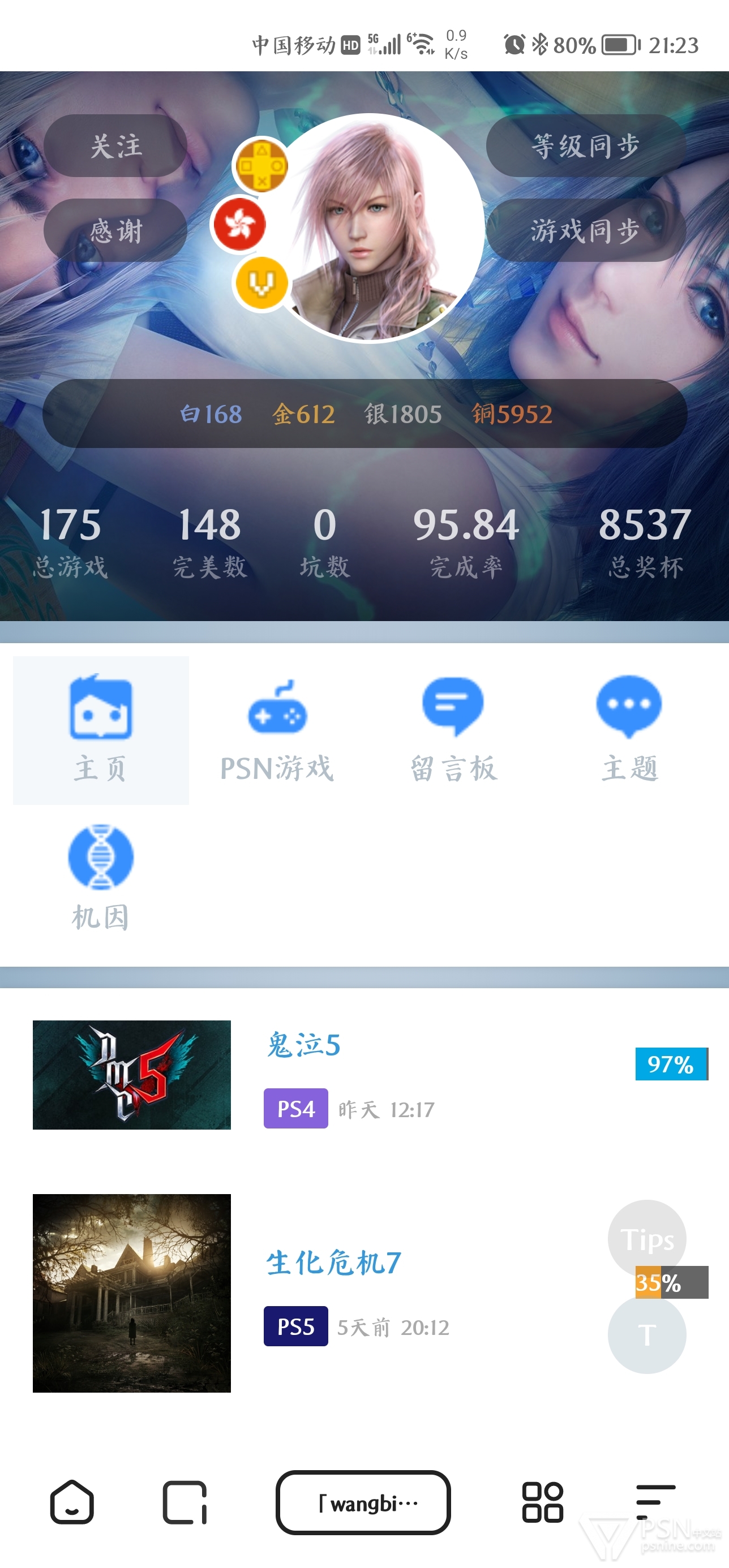This screenshot has height=1568, width=729.
Task: Open the 鬼泣5 game entry
Action: pos(364,1075)
